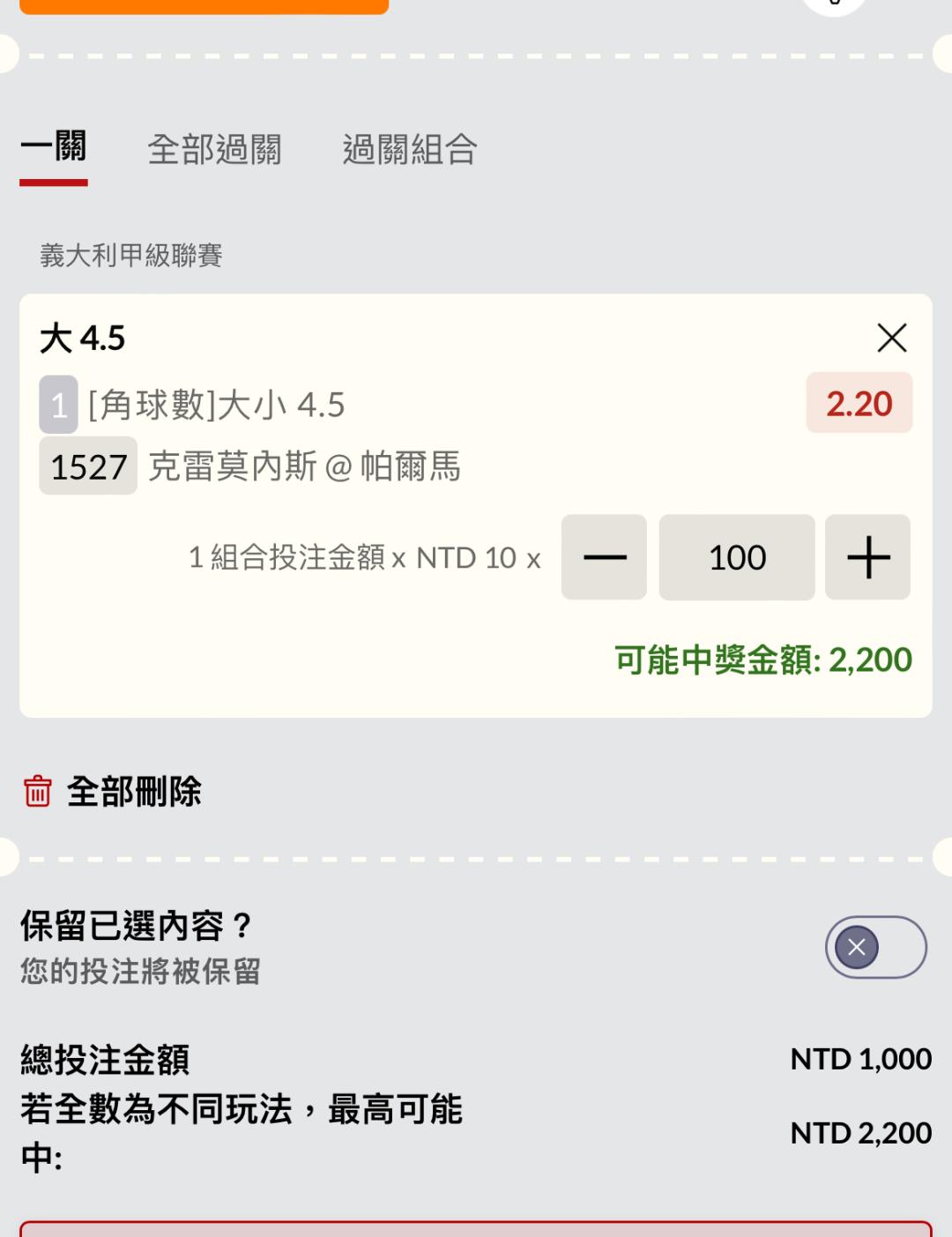Viewport: 952px width, 1237px height.
Task: Increase the bet multiplier with plus
Action: pos(867,557)
